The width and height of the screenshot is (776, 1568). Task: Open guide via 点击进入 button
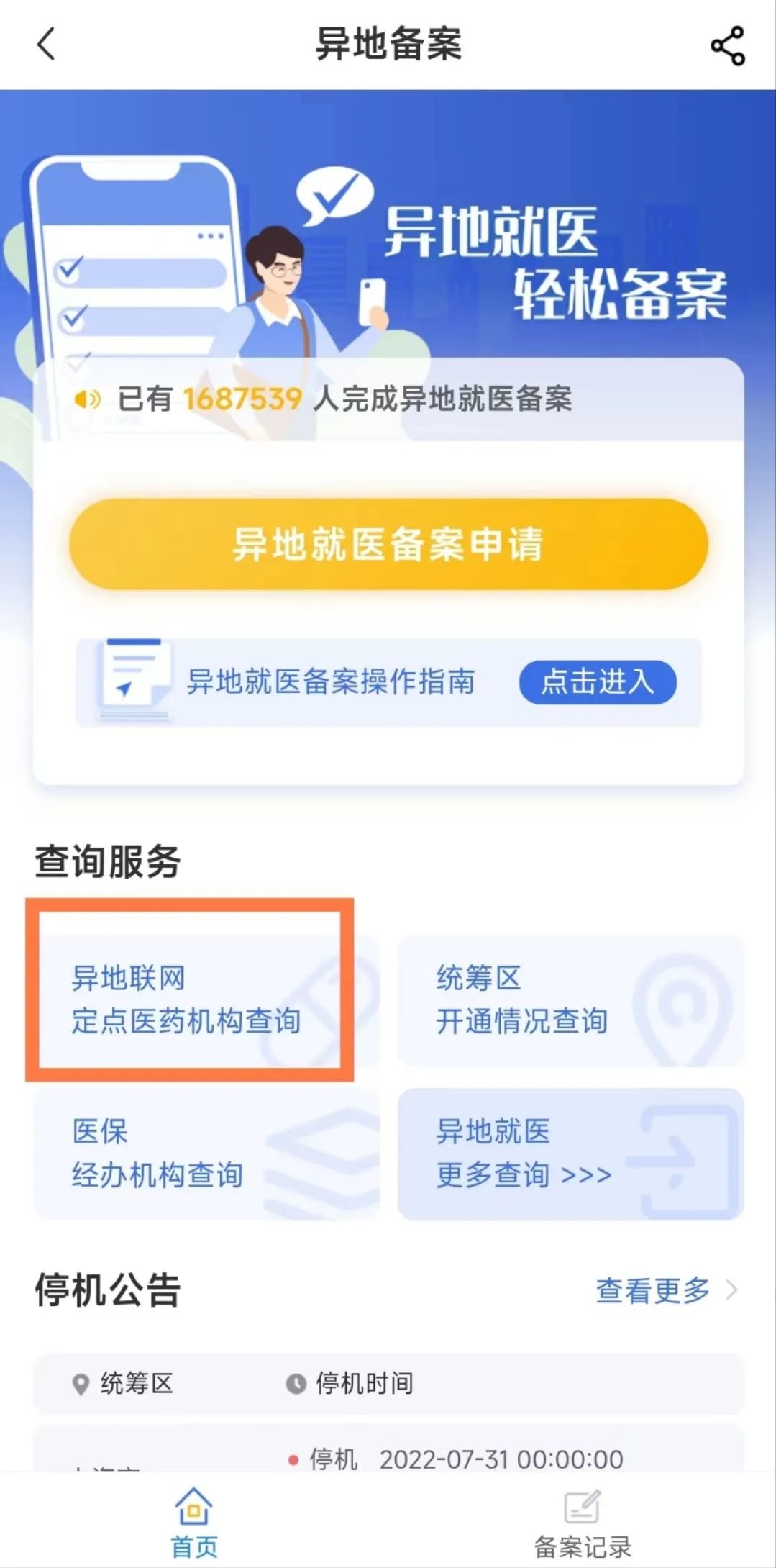pos(597,681)
